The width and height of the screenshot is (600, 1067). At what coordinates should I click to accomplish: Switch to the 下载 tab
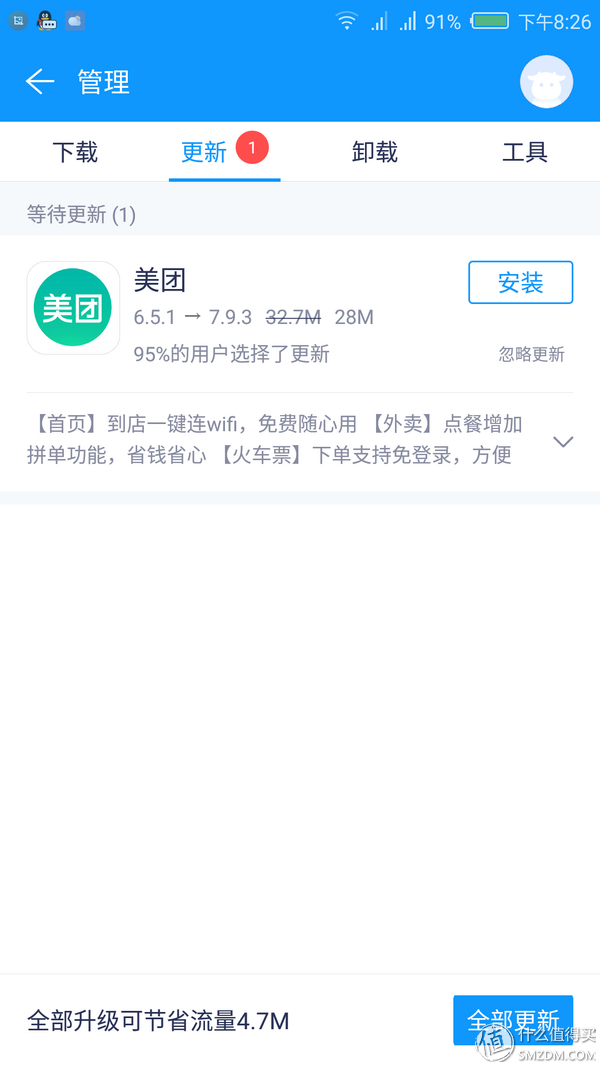(75, 152)
